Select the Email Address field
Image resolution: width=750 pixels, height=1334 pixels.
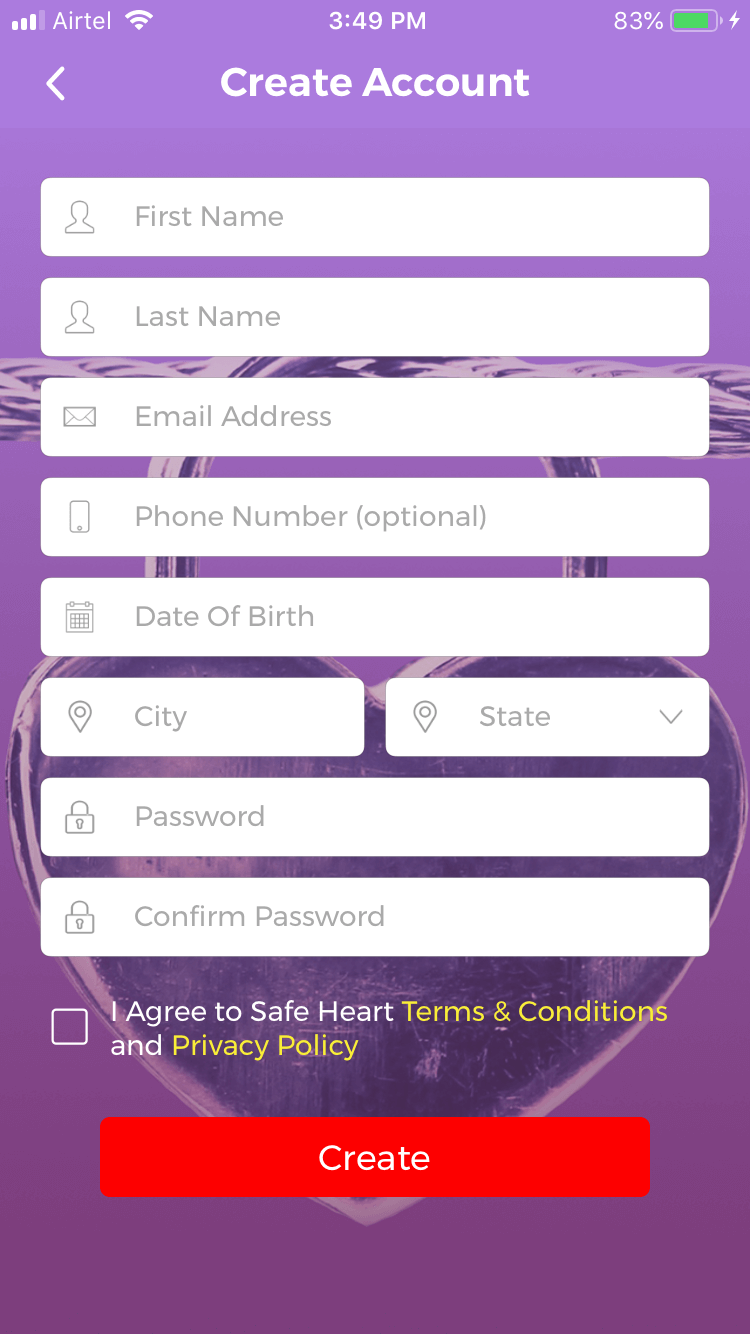[375, 417]
